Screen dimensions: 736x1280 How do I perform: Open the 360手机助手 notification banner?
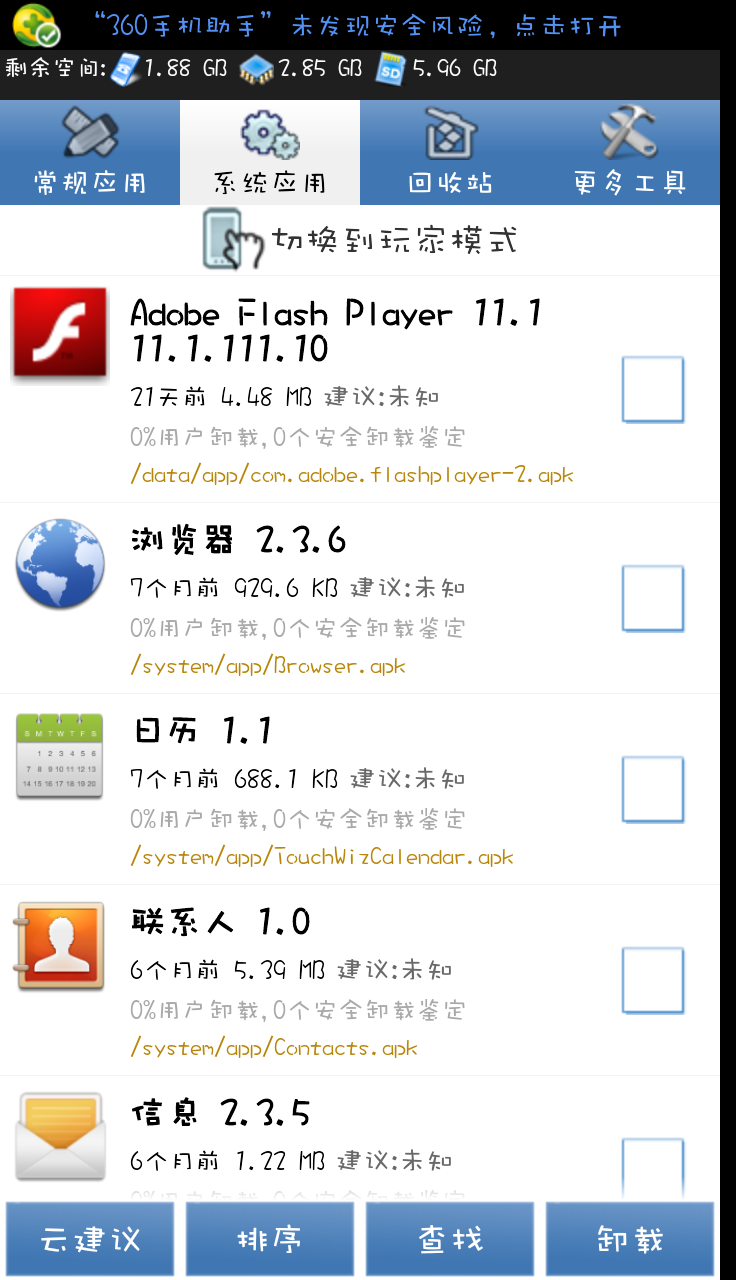pos(360,25)
